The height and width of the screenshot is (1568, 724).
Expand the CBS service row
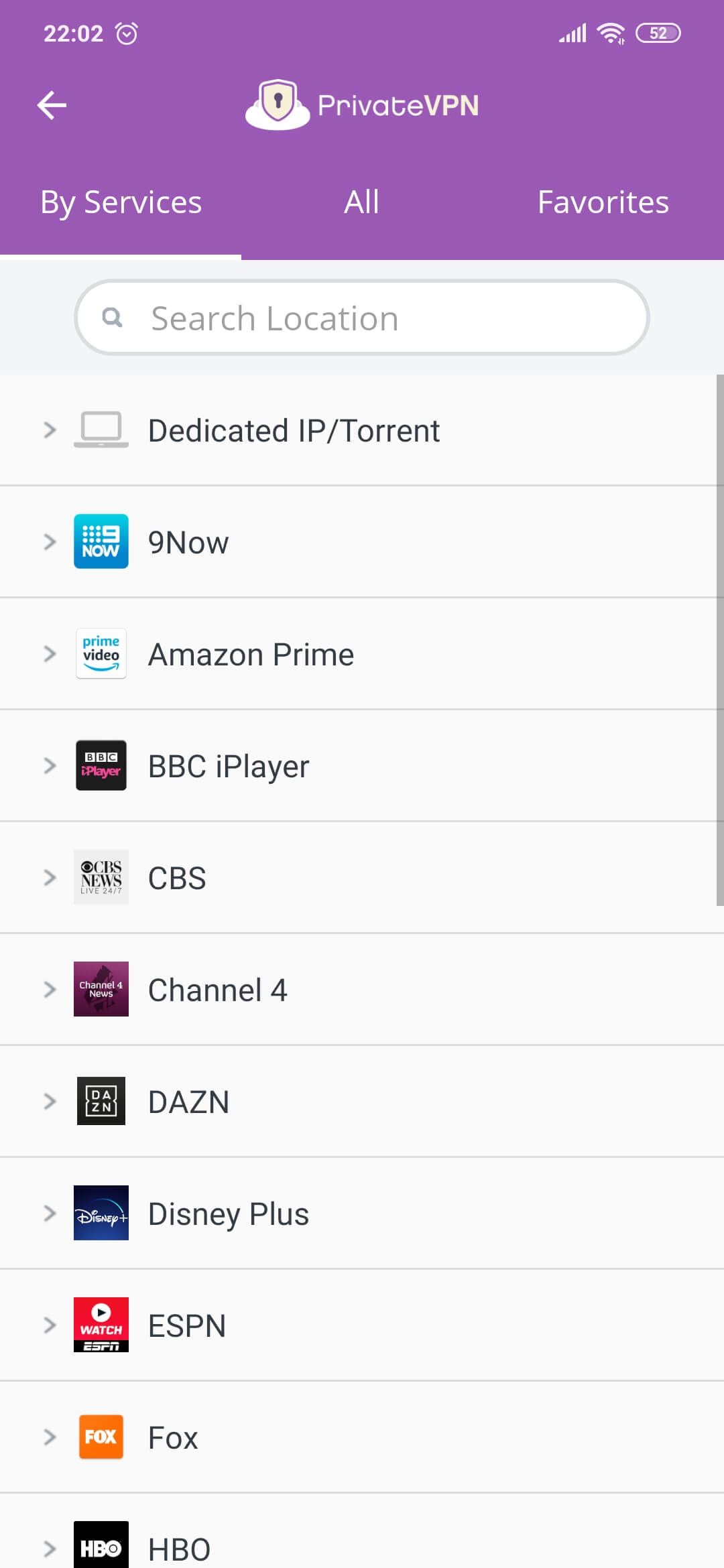tap(362, 878)
